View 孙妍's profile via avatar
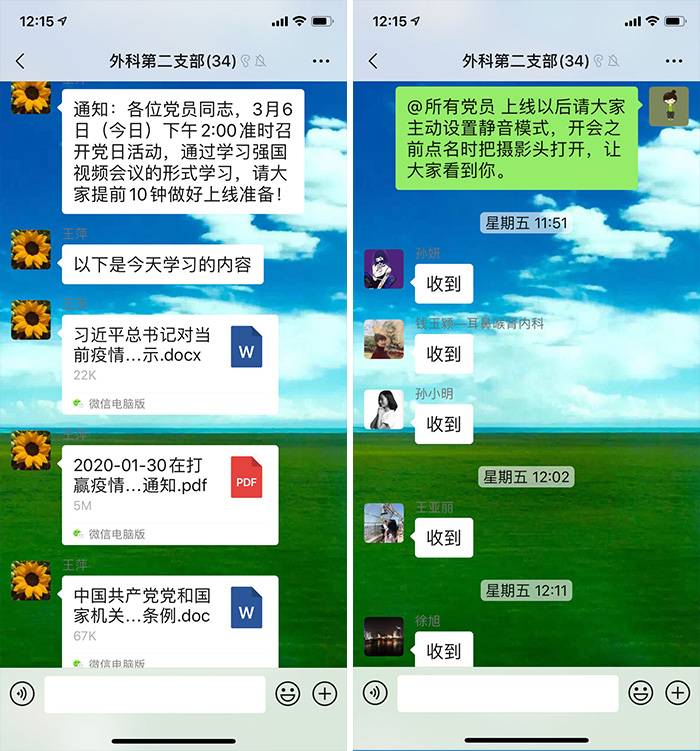The width and height of the screenshot is (700, 751). click(x=384, y=269)
